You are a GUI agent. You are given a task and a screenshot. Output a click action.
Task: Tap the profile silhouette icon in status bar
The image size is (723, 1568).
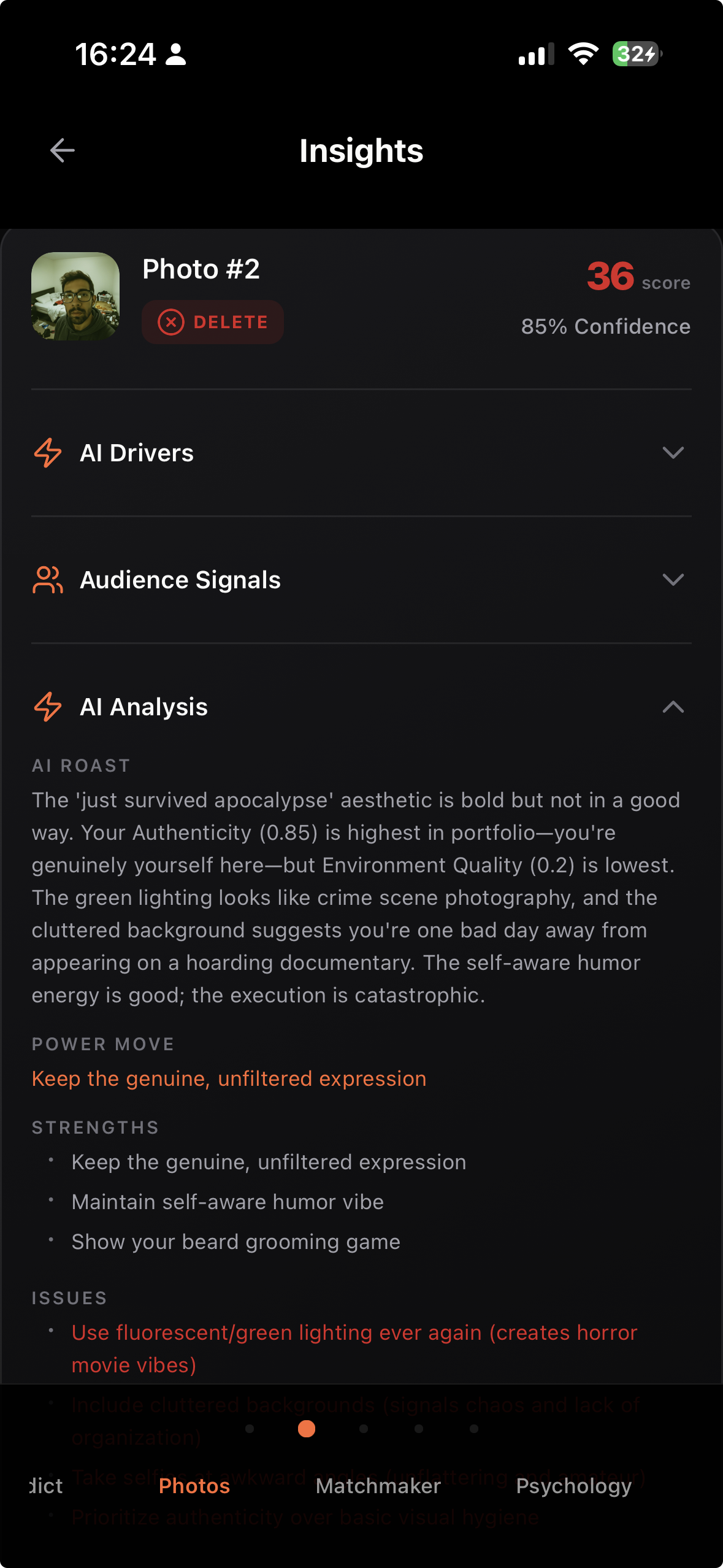(175, 55)
